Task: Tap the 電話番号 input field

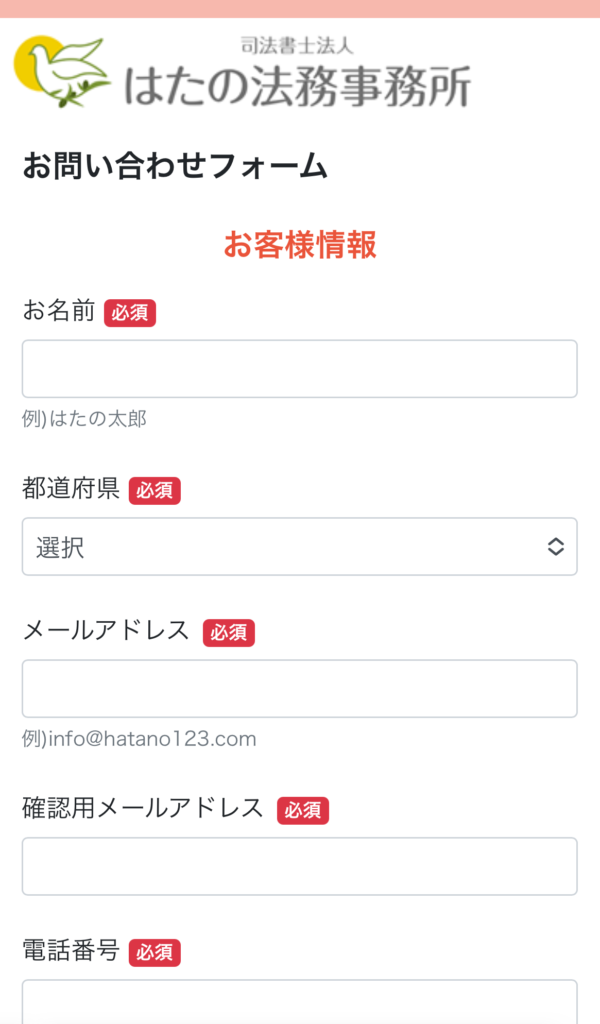Action: tap(300, 1002)
